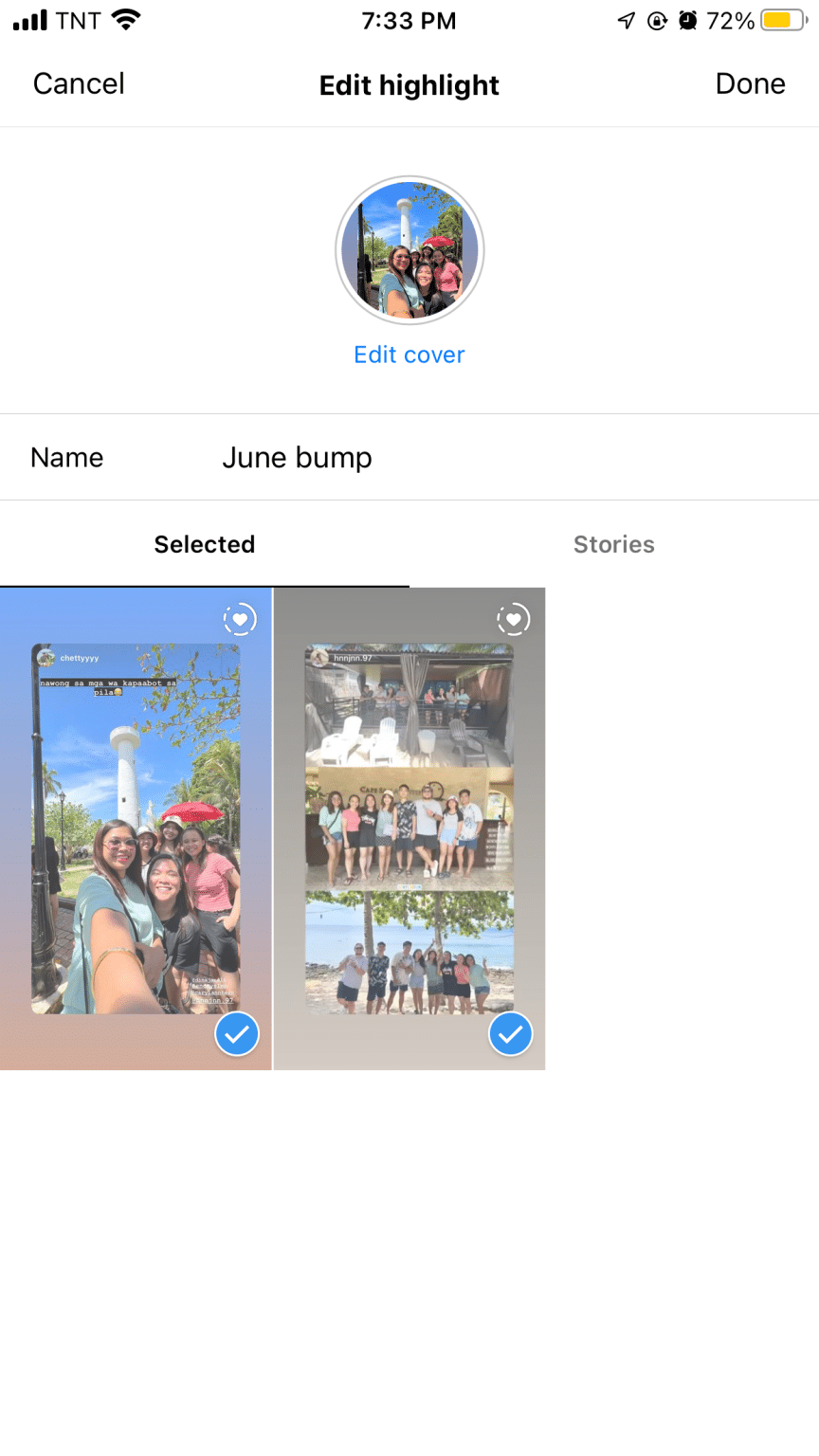Image resolution: width=819 pixels, height=1456 pixels.
Task: Open the Edit cover link
Action: click(x=409, y=355)
